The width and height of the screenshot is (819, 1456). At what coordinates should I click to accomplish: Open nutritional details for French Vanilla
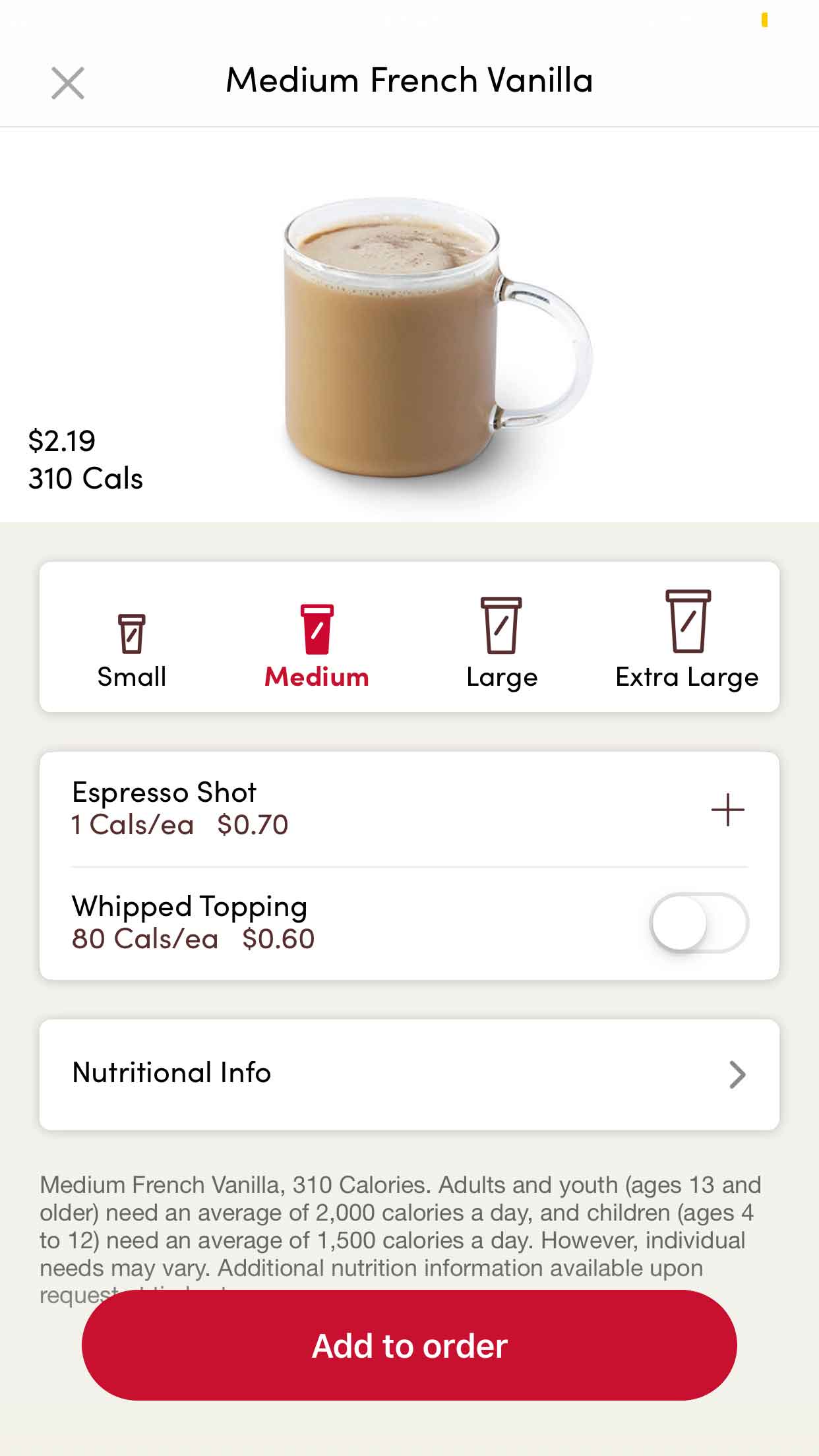[409, 1073]
